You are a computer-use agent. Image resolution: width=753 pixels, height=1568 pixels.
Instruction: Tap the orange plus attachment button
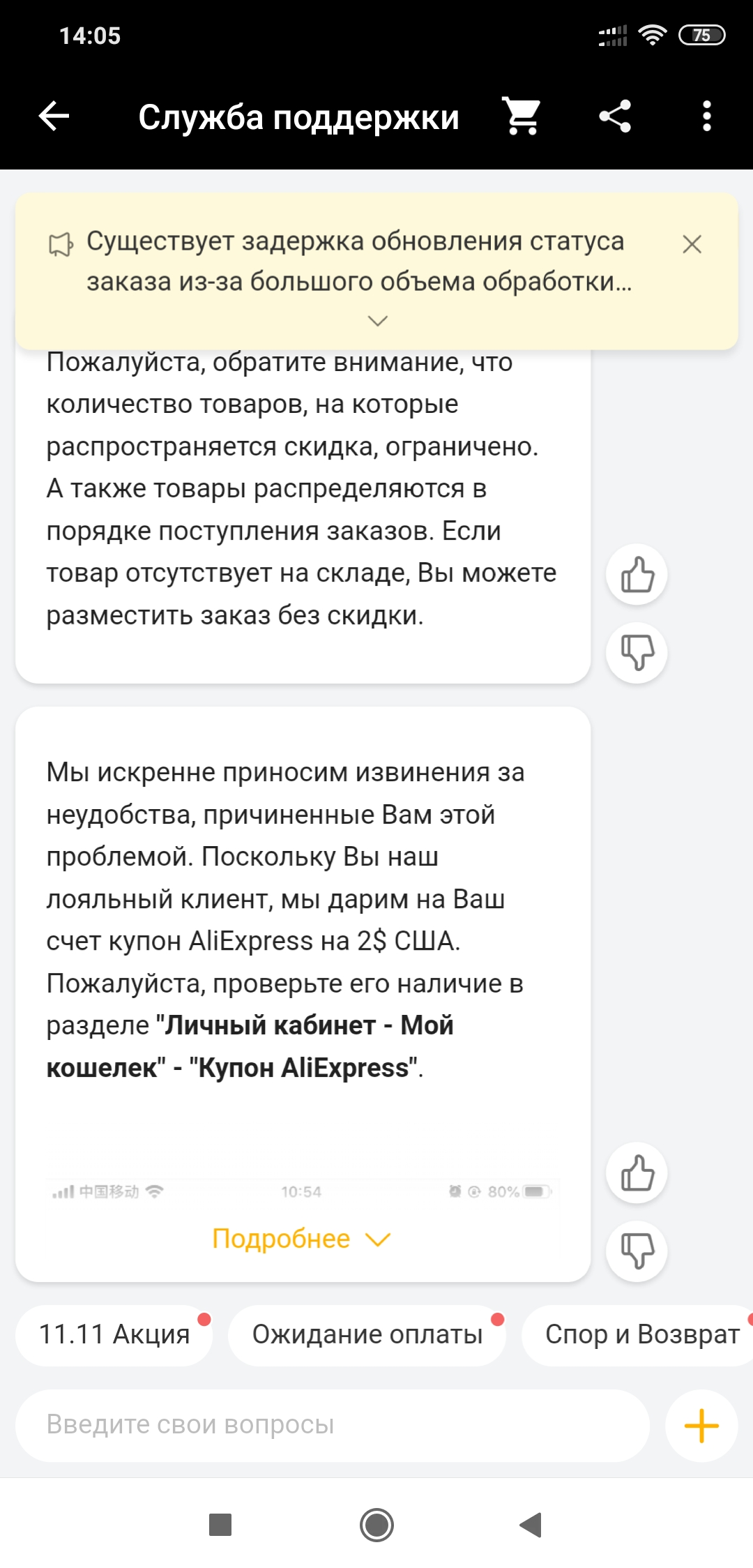pos(701,1425)
